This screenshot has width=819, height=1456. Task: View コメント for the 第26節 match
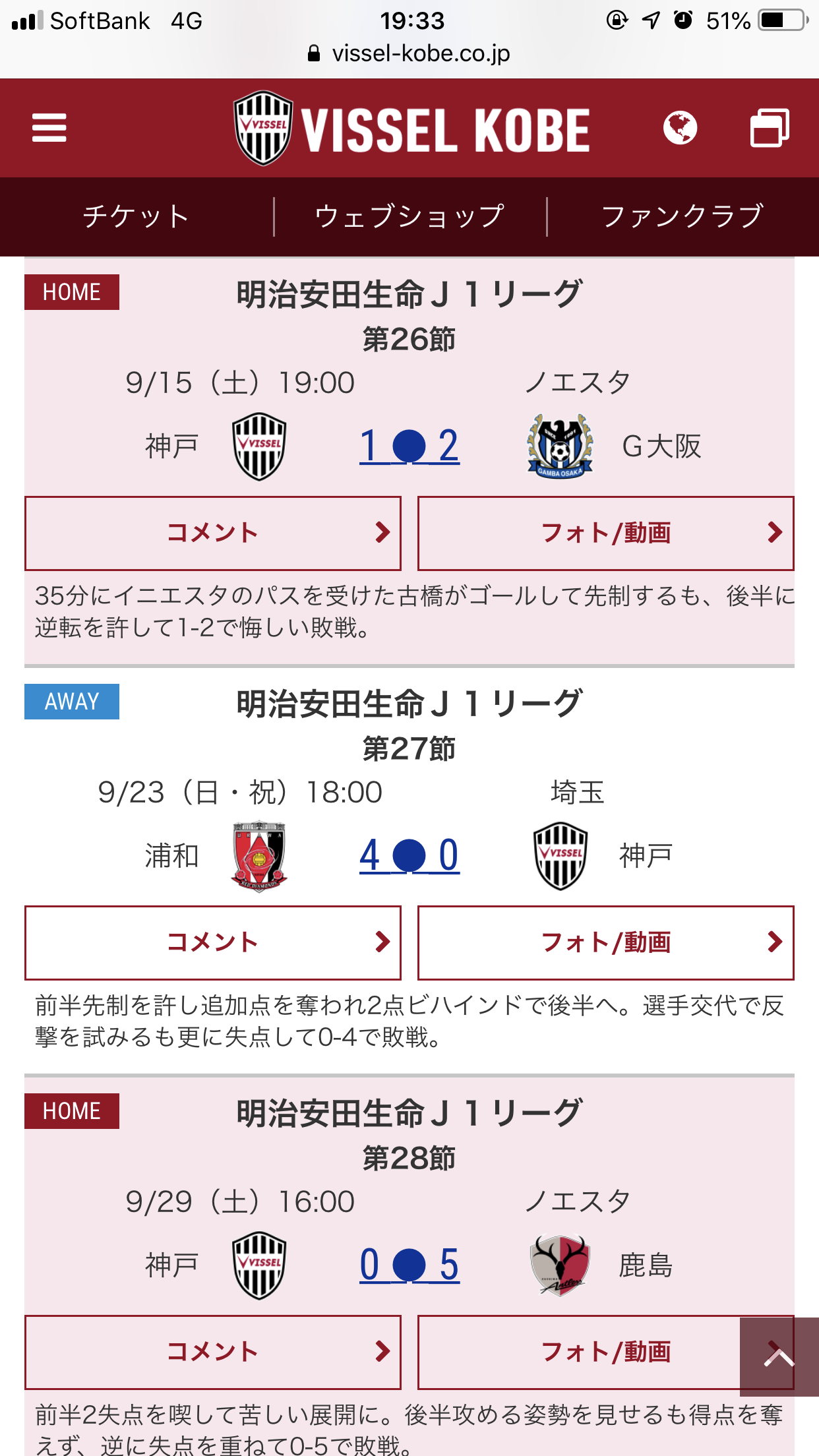click(212, 533)
